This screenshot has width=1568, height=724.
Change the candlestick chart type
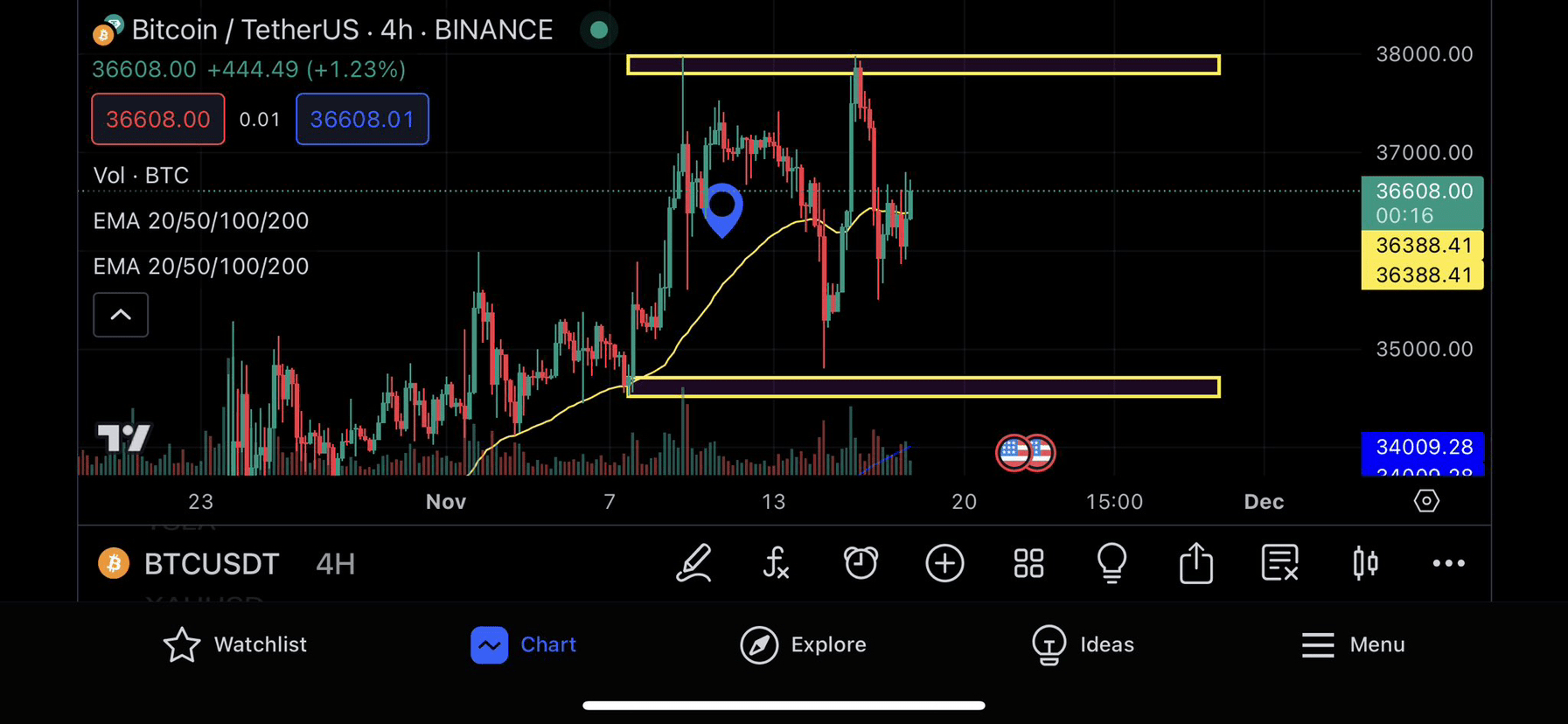click(1365, 563)
